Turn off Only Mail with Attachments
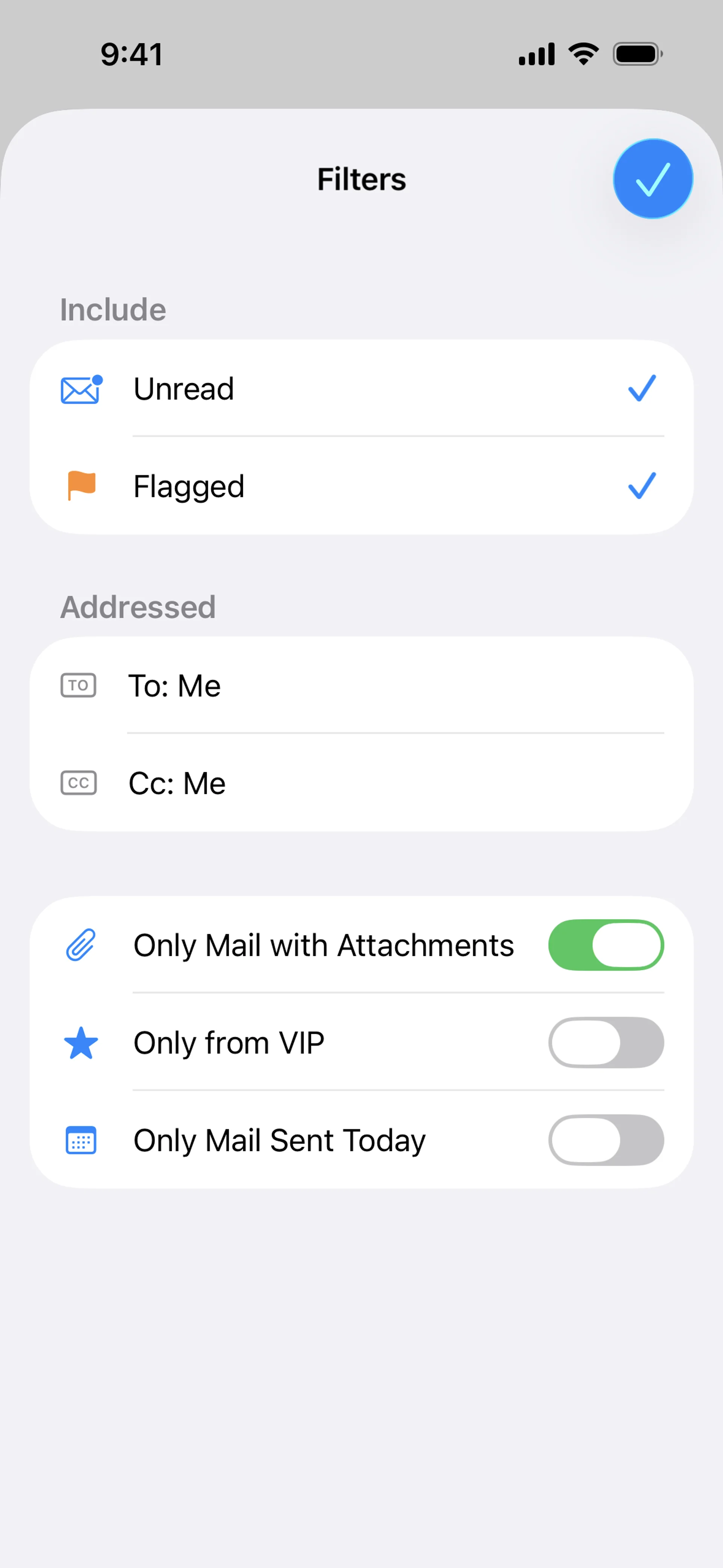This screenshot has height=1568, width=723. [x=606, y=945]
